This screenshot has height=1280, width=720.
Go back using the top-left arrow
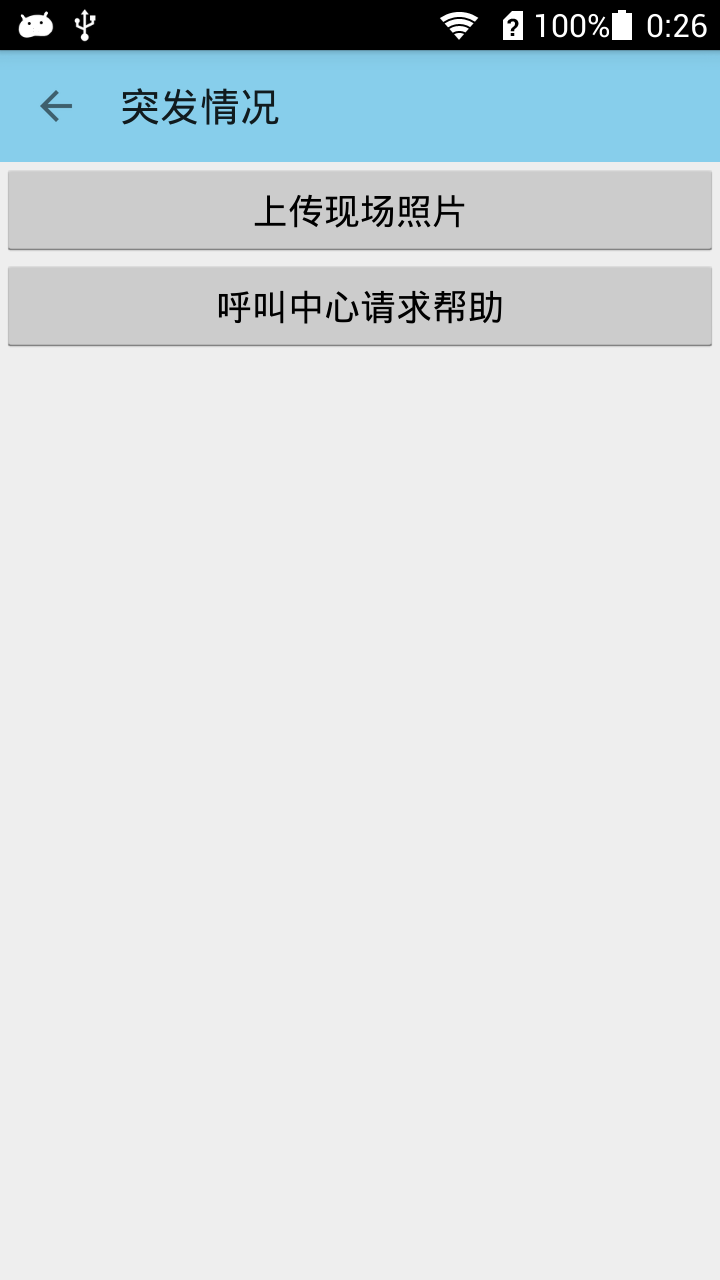(x=56, y=106)
